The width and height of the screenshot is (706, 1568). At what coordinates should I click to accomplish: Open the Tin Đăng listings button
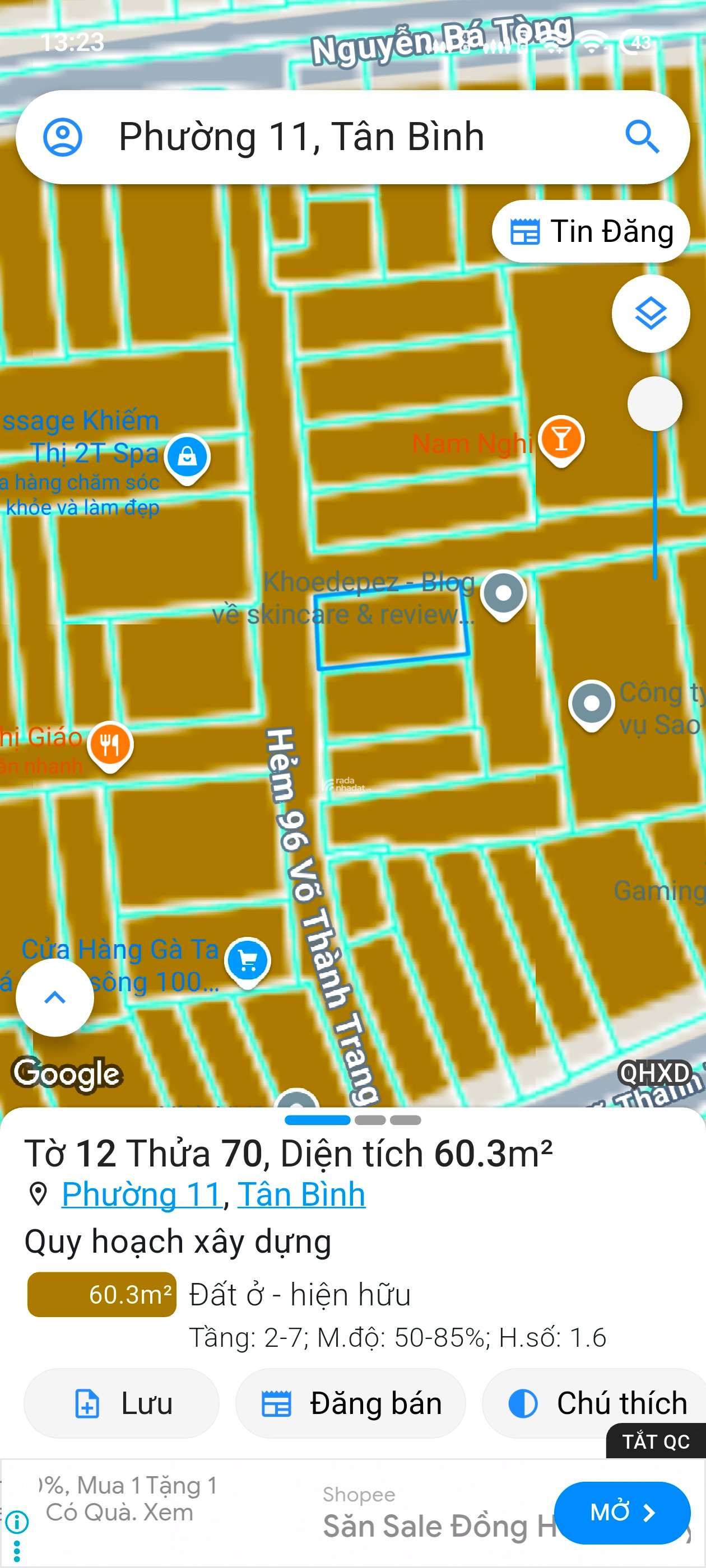click(590, 232)
